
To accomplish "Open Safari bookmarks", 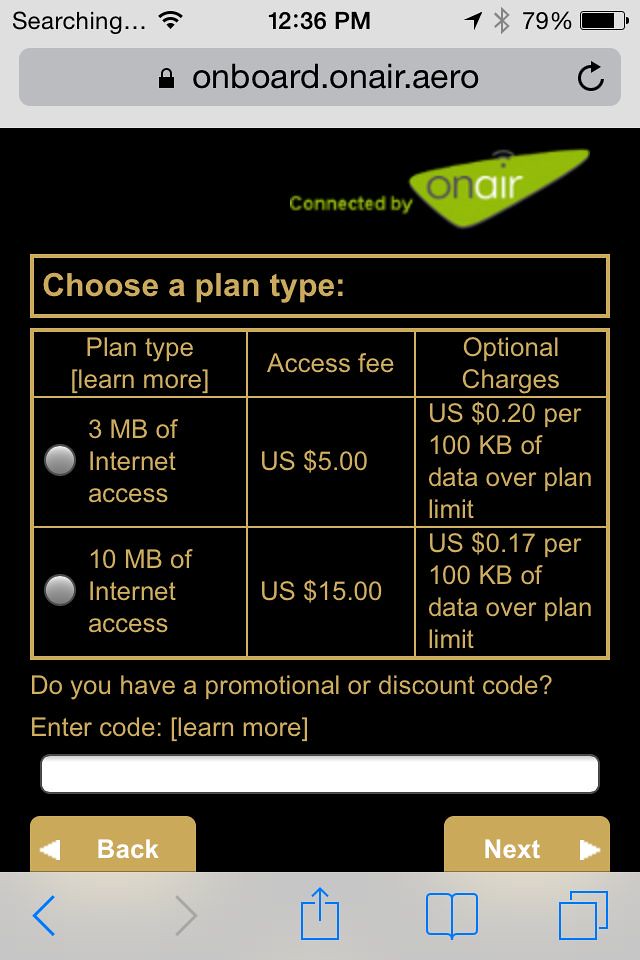I will pyautogui.click(x=451, y=915).
